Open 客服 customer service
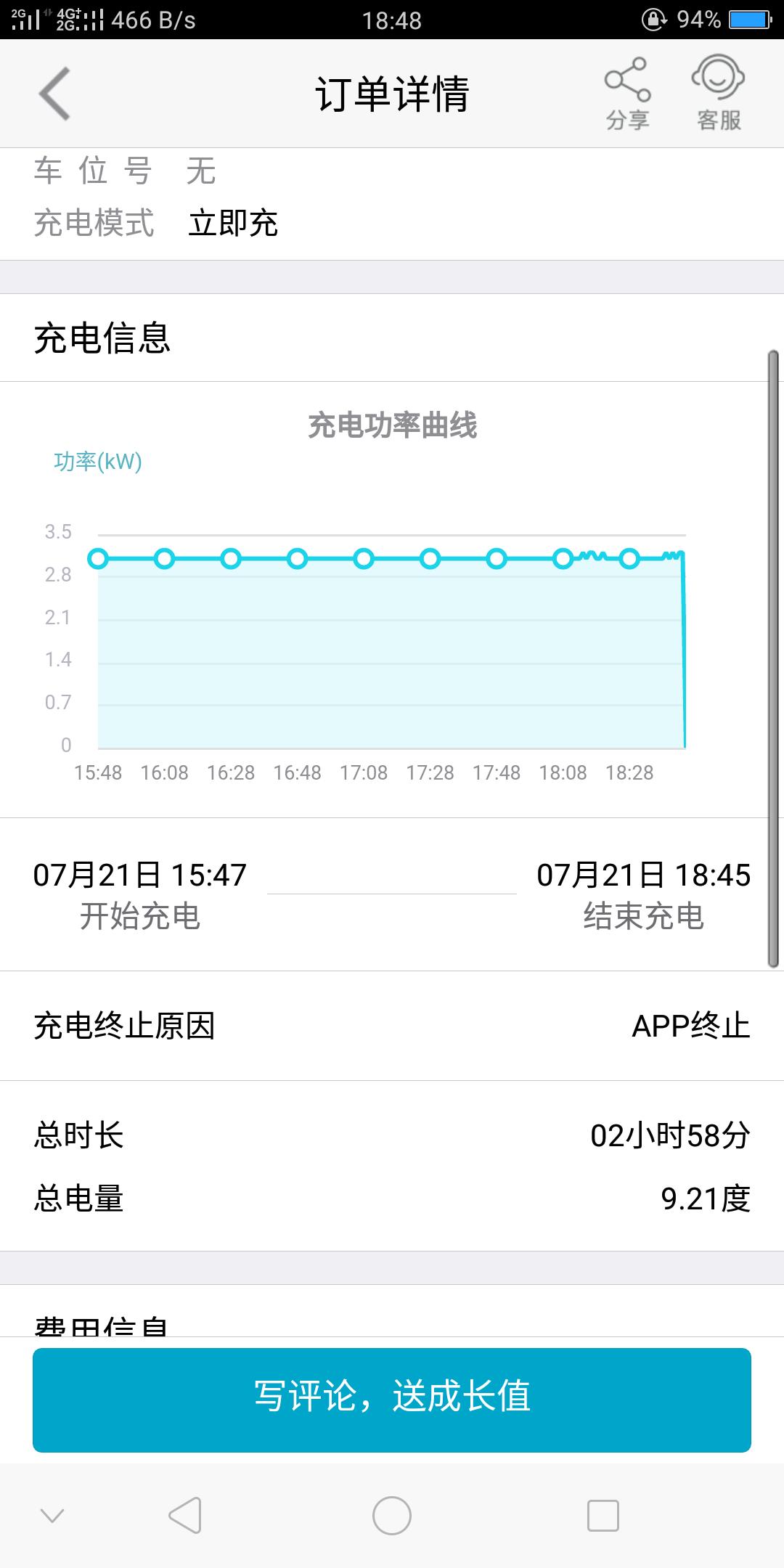The height and width of the screenshot is (1568, 784). (718, 91)
